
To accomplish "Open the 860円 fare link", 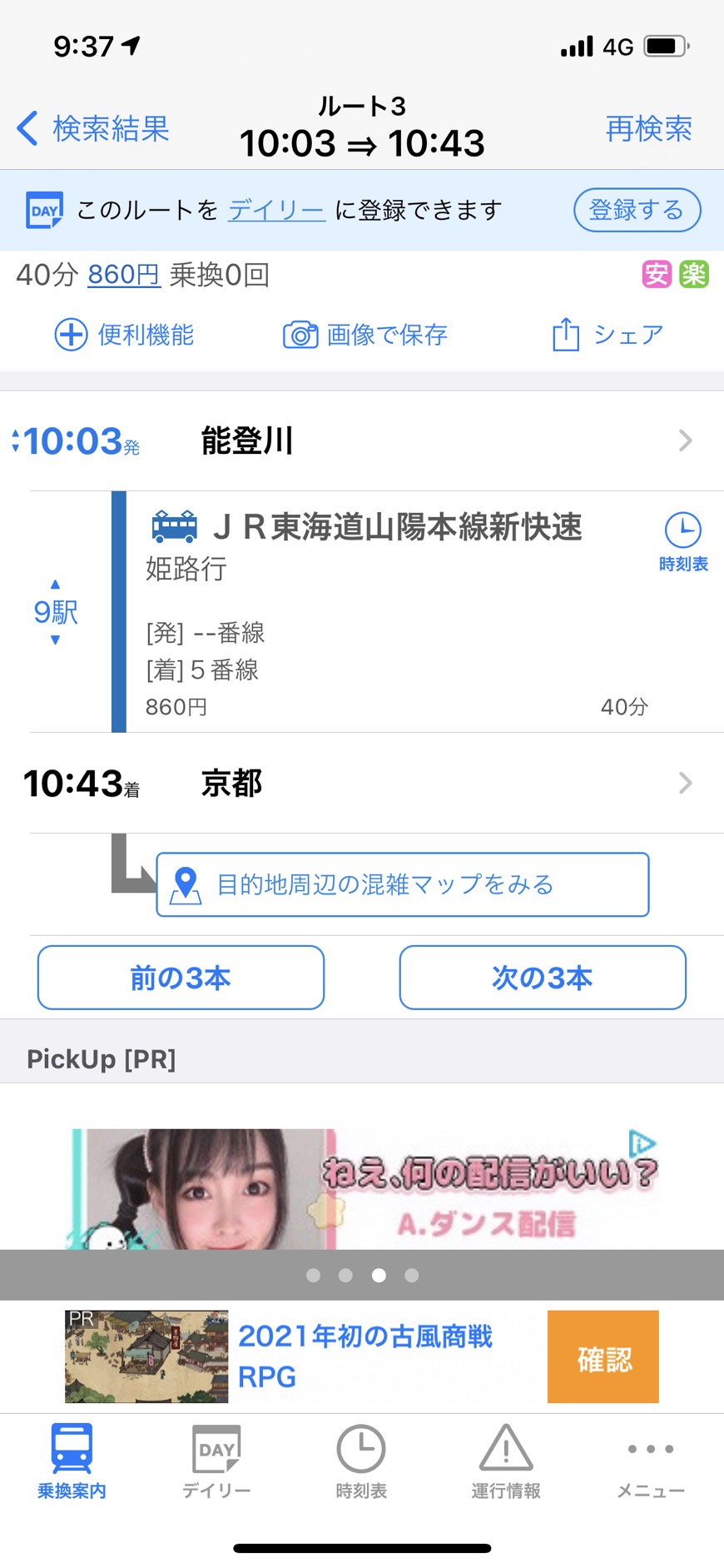I will pyautogui.click(x=124, y=275).
